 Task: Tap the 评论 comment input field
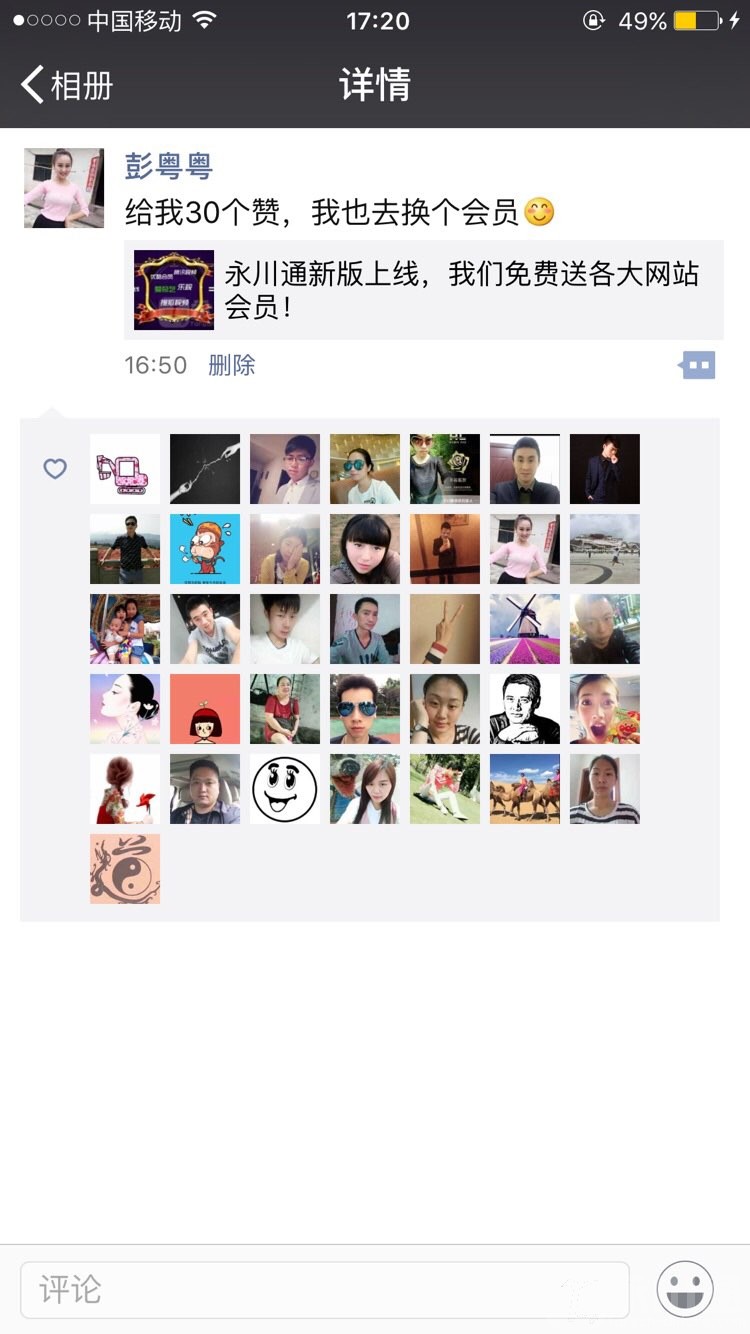324,1289
